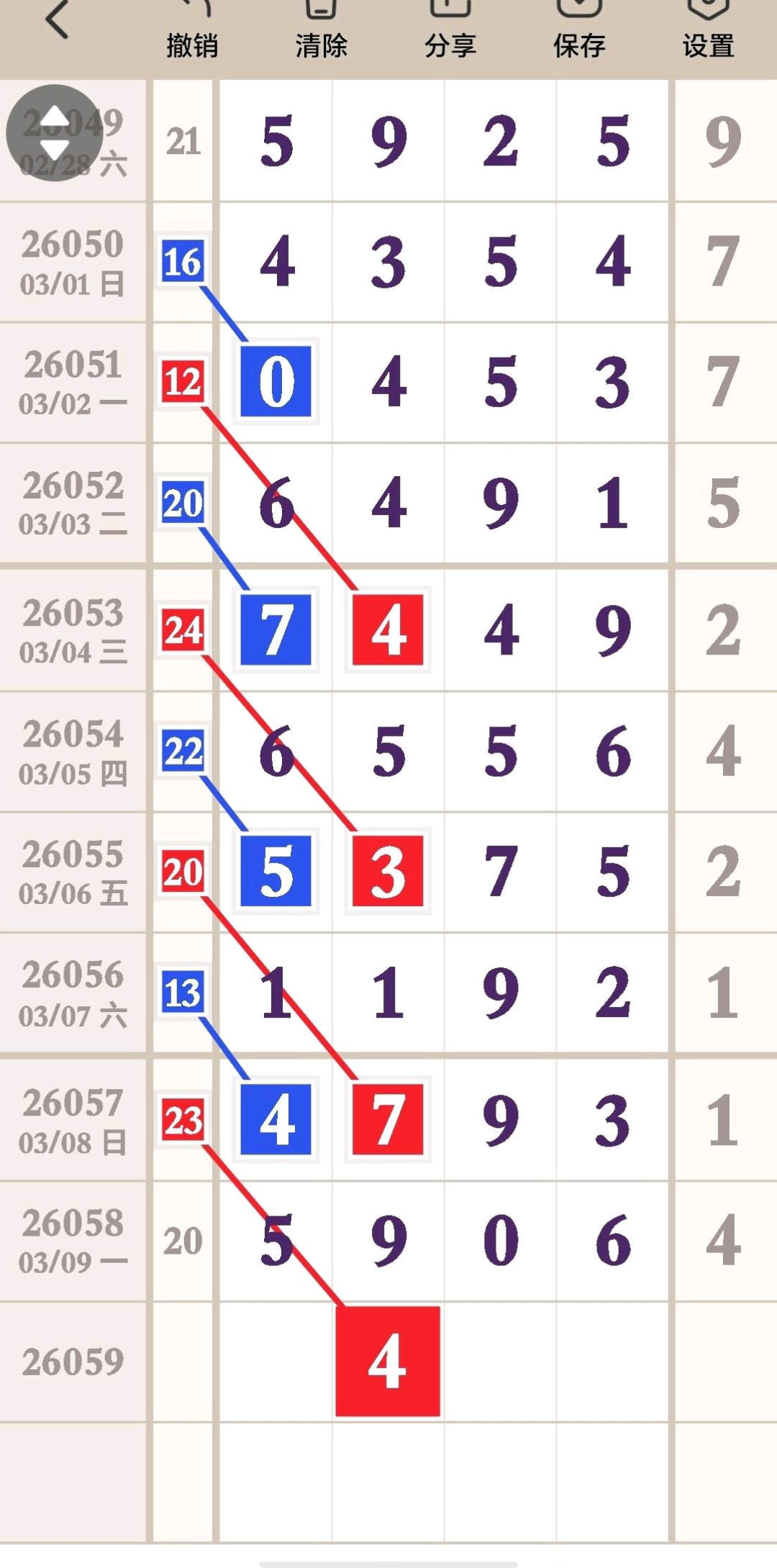Image resolution: width=777 pixels, height=1568 pixels.
Task: Go back using the top-left arrow
Action: 58,20
